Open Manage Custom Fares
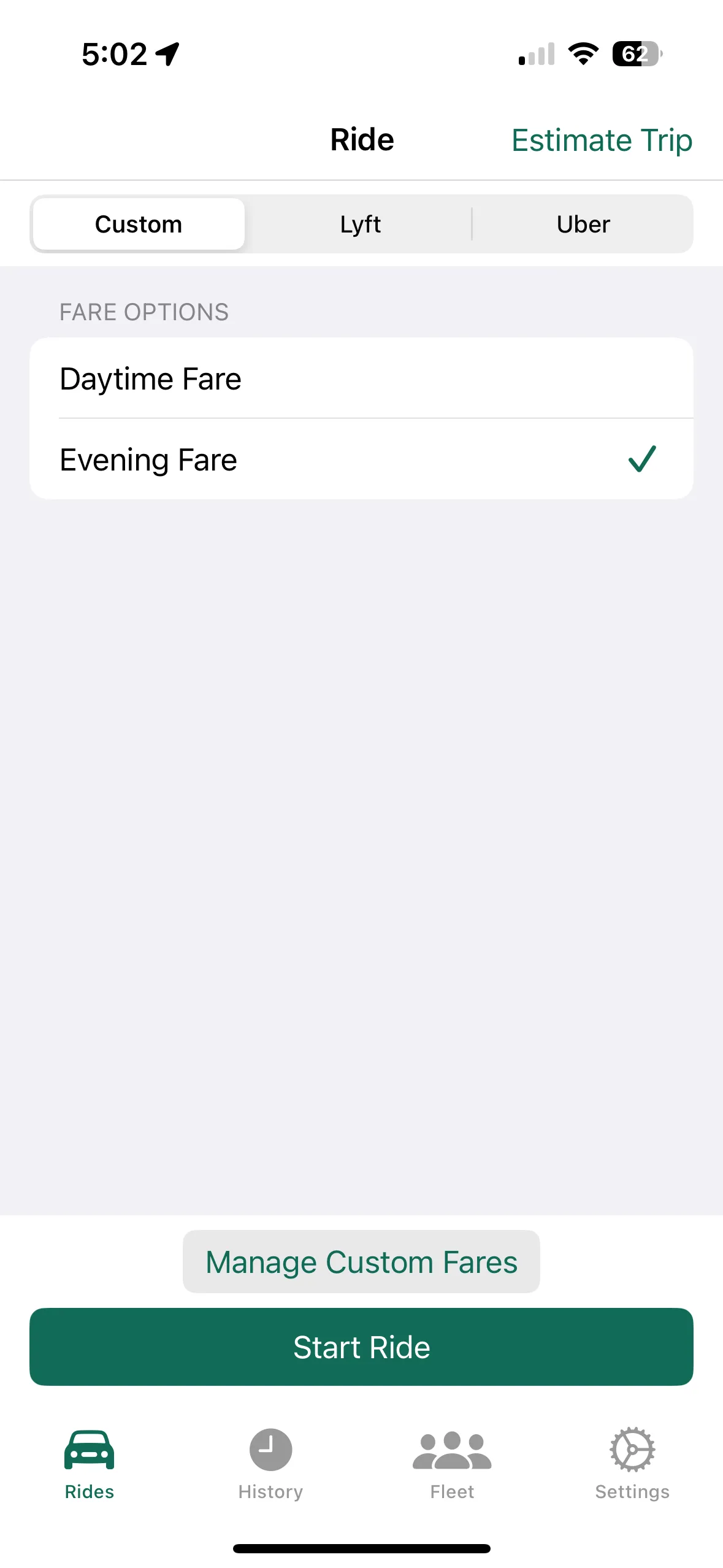 point(361,1262)
